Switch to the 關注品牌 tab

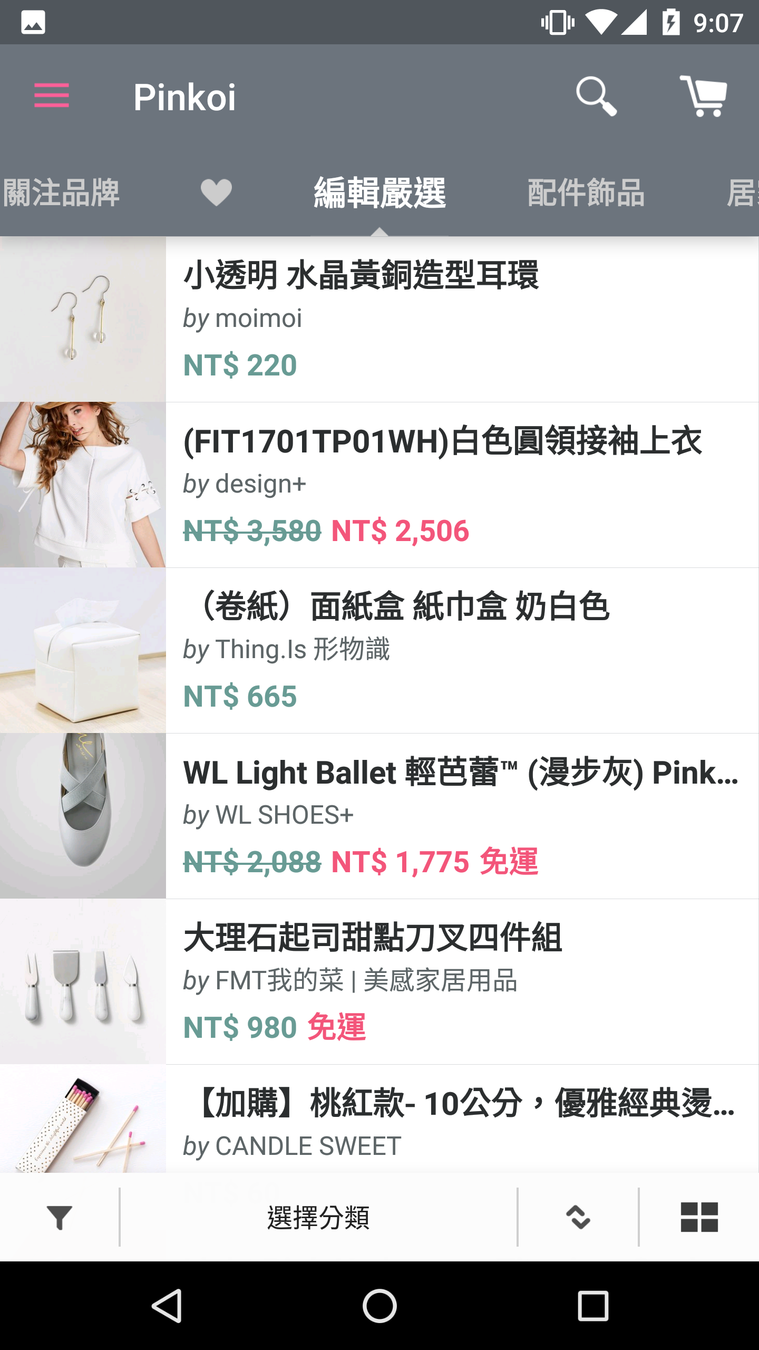point(61,192)
